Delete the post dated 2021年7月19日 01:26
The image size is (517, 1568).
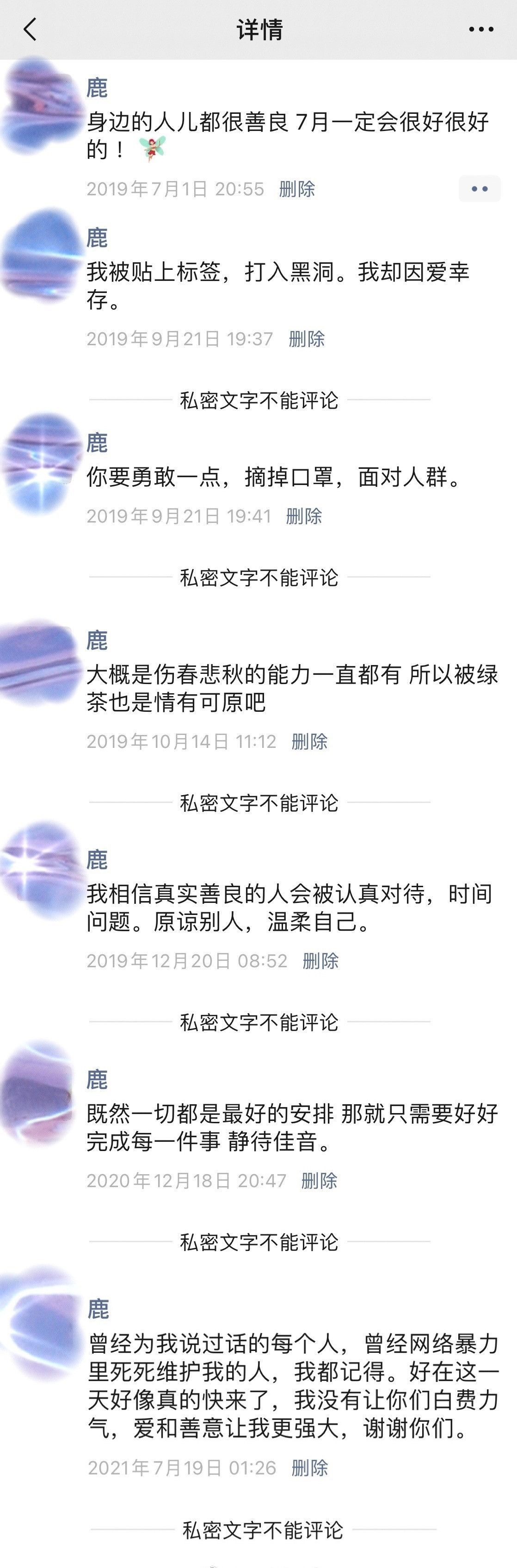click(x=309, y=1468)
